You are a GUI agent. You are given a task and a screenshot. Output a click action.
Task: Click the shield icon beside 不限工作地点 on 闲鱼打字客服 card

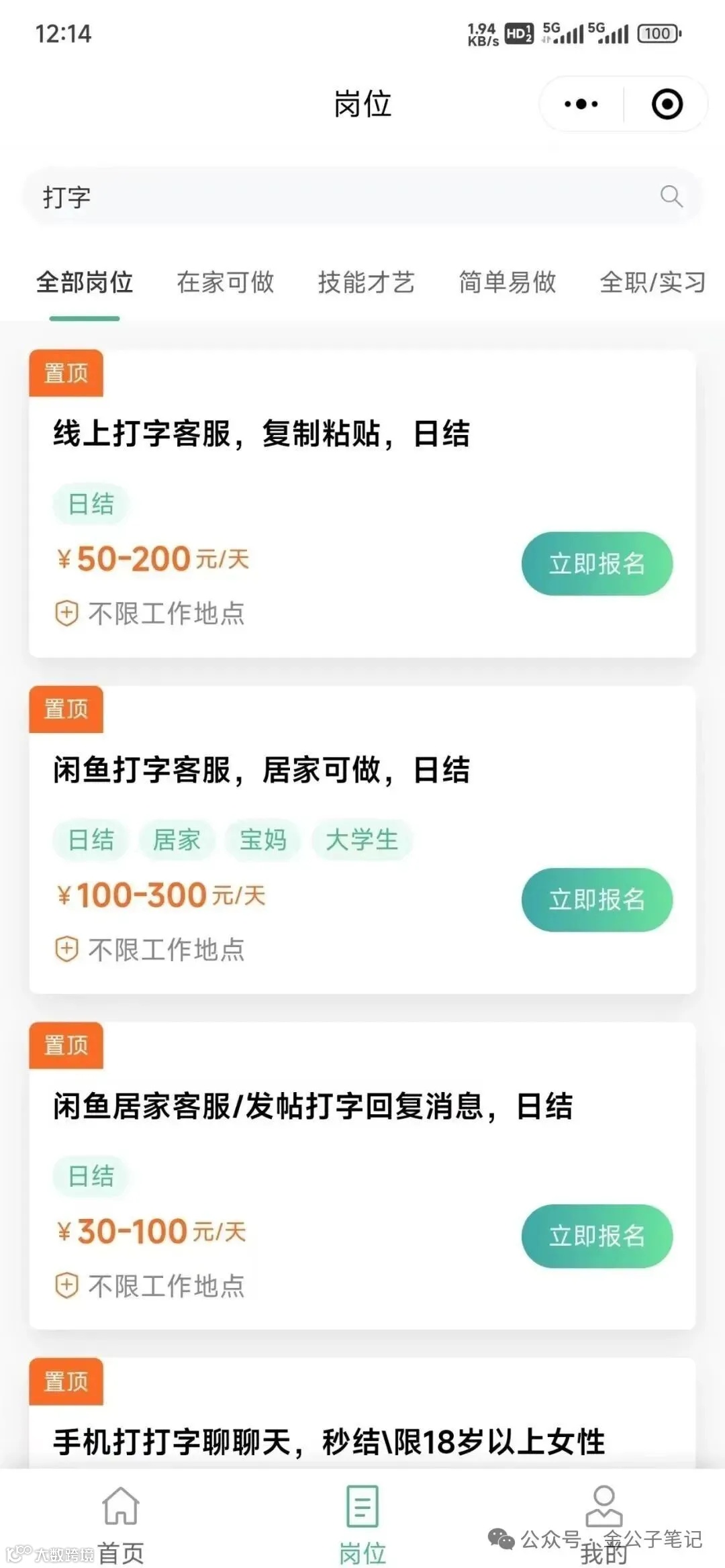[66, 948]
